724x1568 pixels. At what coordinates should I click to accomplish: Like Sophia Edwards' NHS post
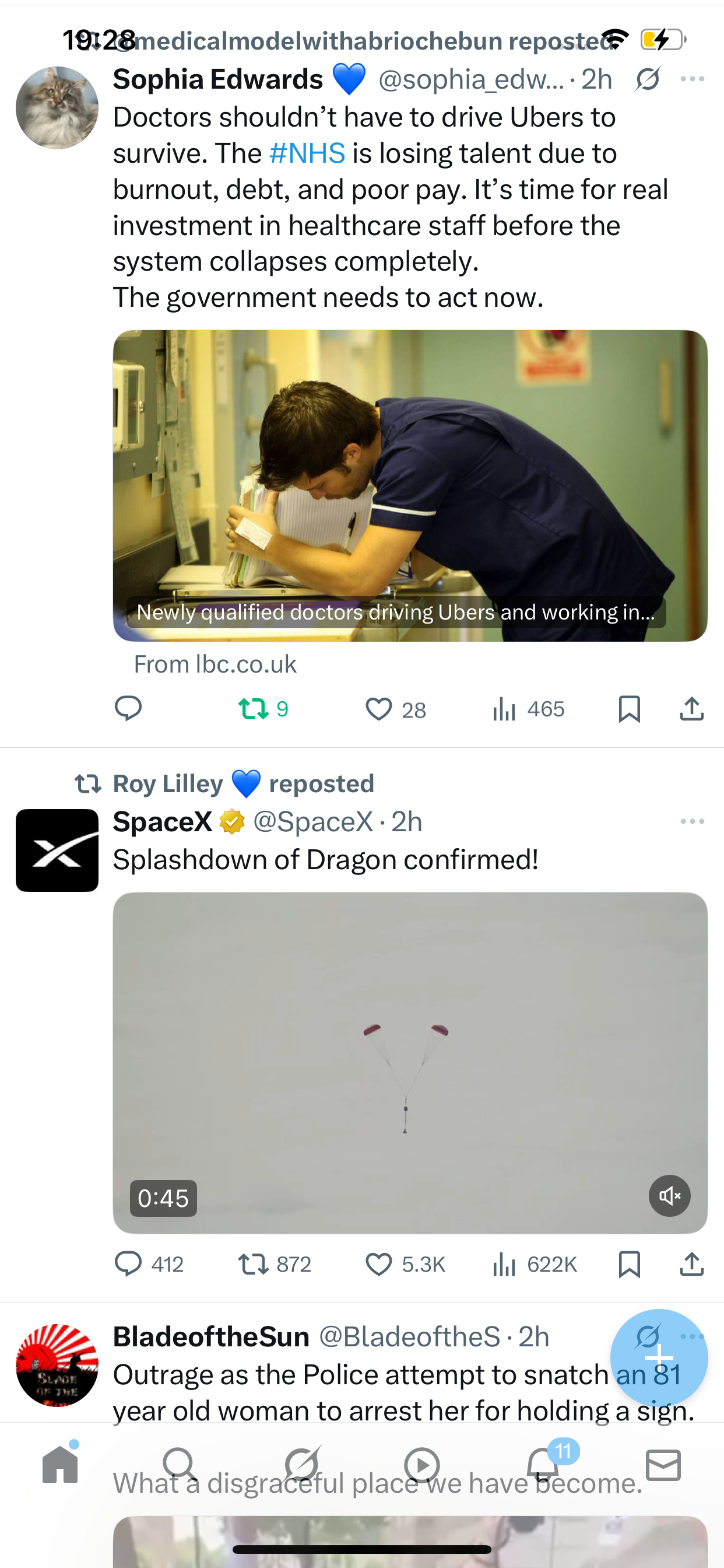point(378,709)
